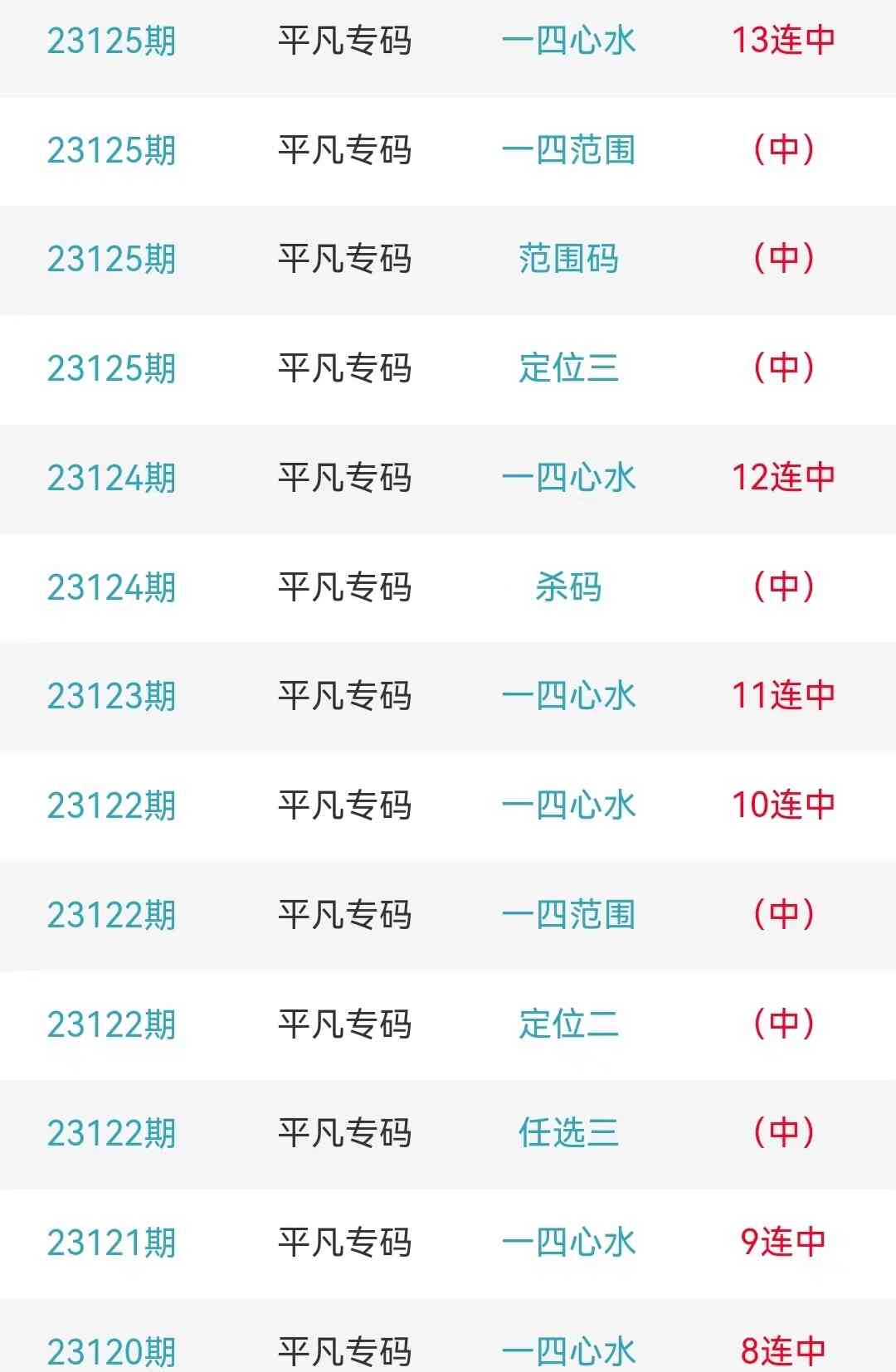View the 23124期 杀码 entry
Image resolution: width=896 pixels, height=1372 pixels.
568,587
